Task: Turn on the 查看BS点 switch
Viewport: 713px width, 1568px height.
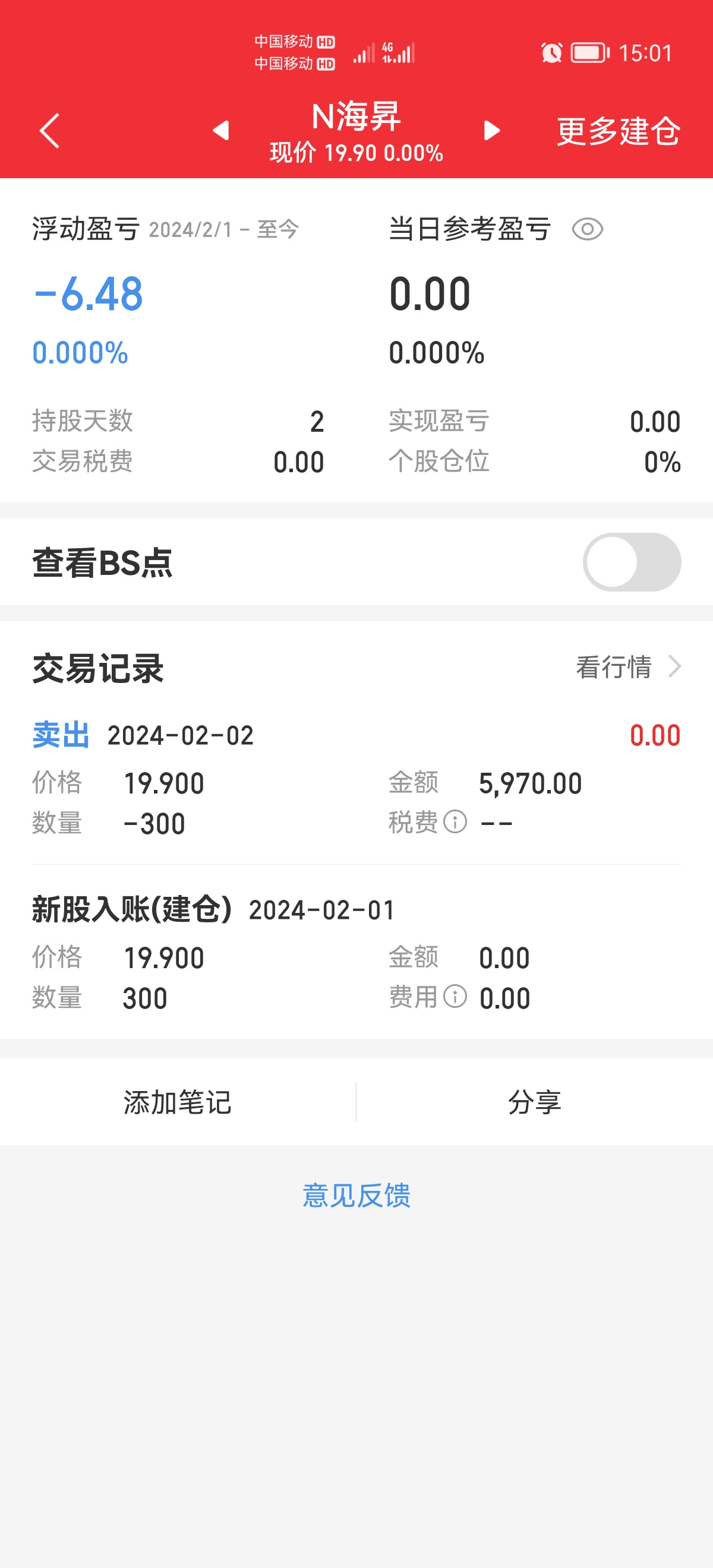Action: click(x=632, y=562)
